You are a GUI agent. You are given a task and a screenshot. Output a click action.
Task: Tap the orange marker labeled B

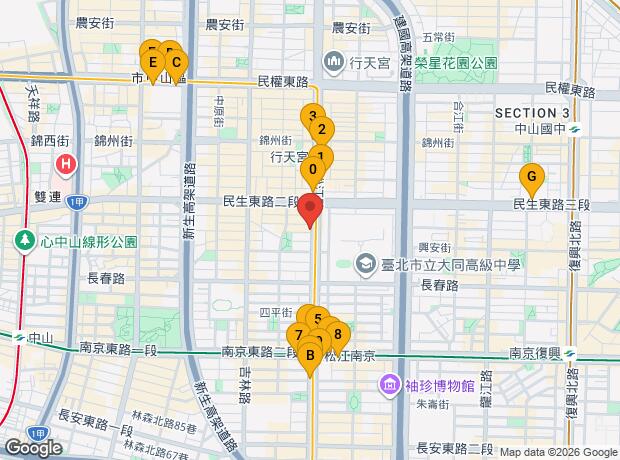(x=310, y=355)
